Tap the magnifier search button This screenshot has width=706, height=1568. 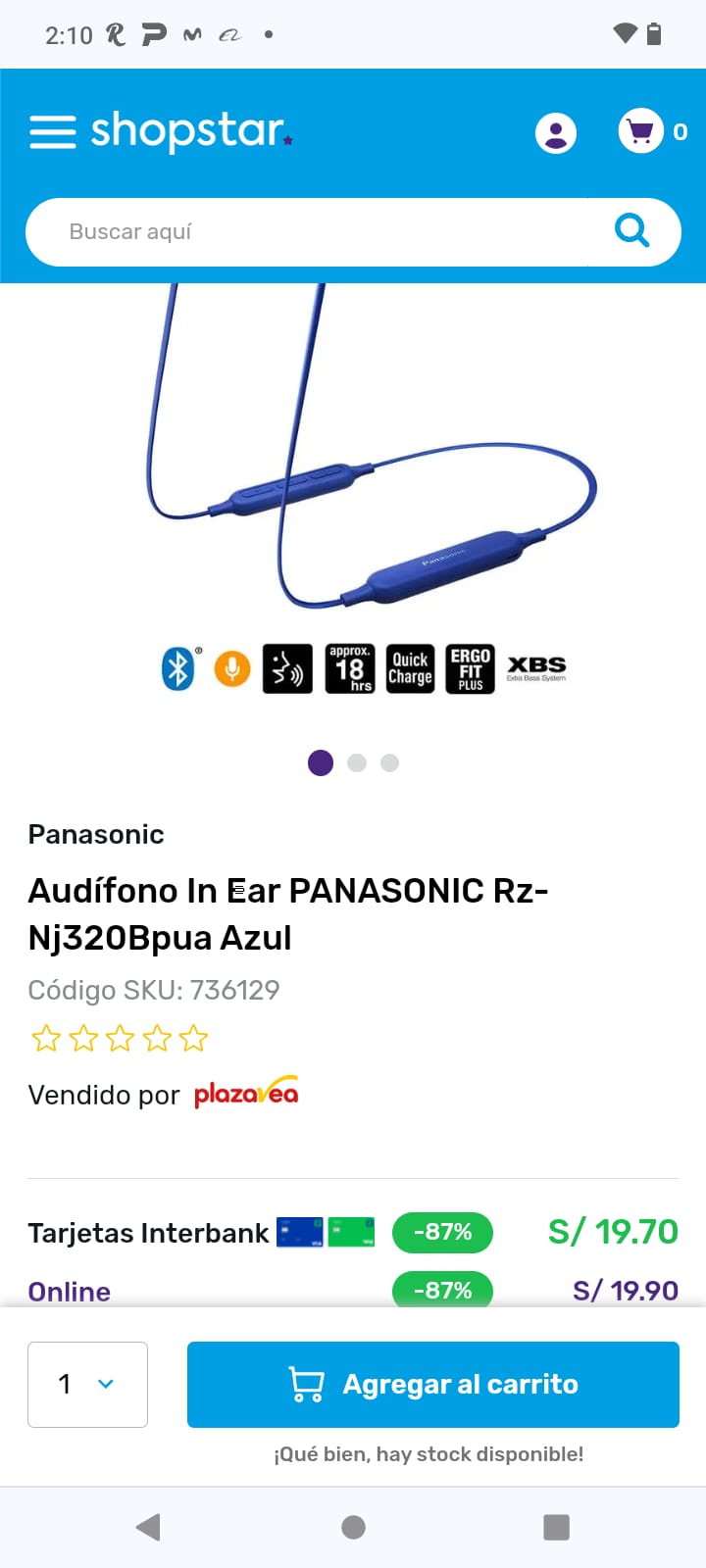[632, 231]
